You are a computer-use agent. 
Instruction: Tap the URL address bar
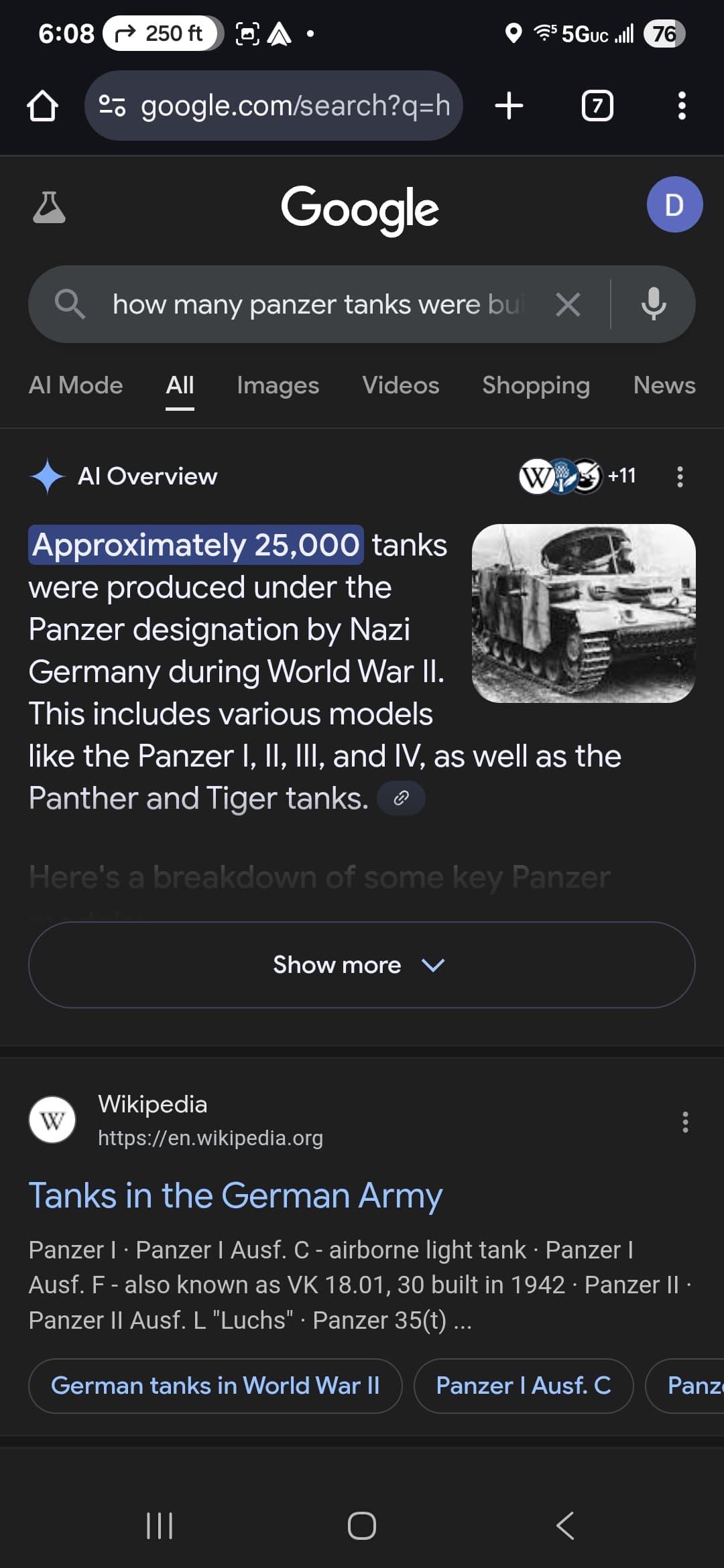point(274,106)
